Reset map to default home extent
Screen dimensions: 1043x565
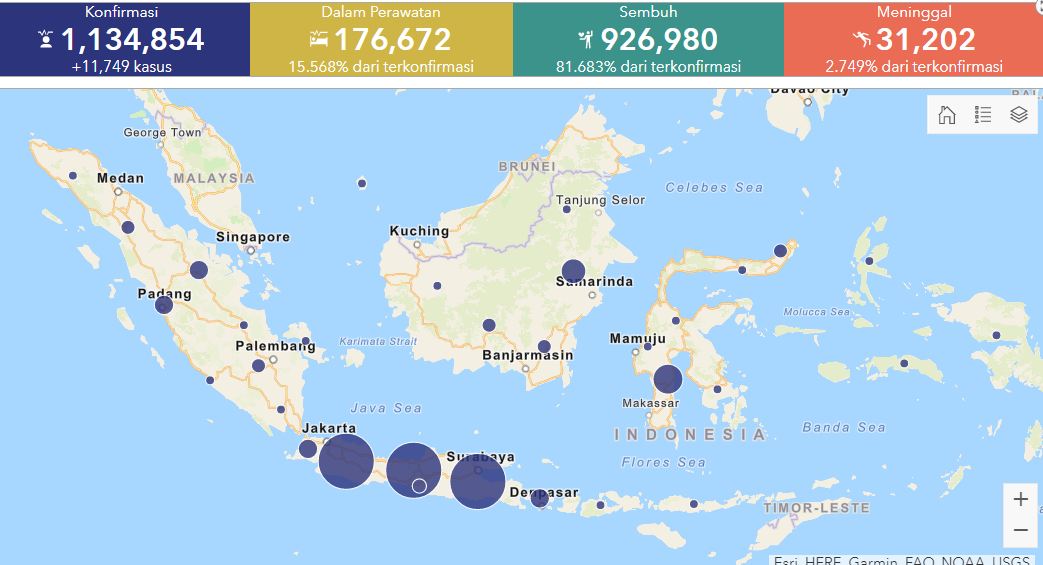[947, 115]
